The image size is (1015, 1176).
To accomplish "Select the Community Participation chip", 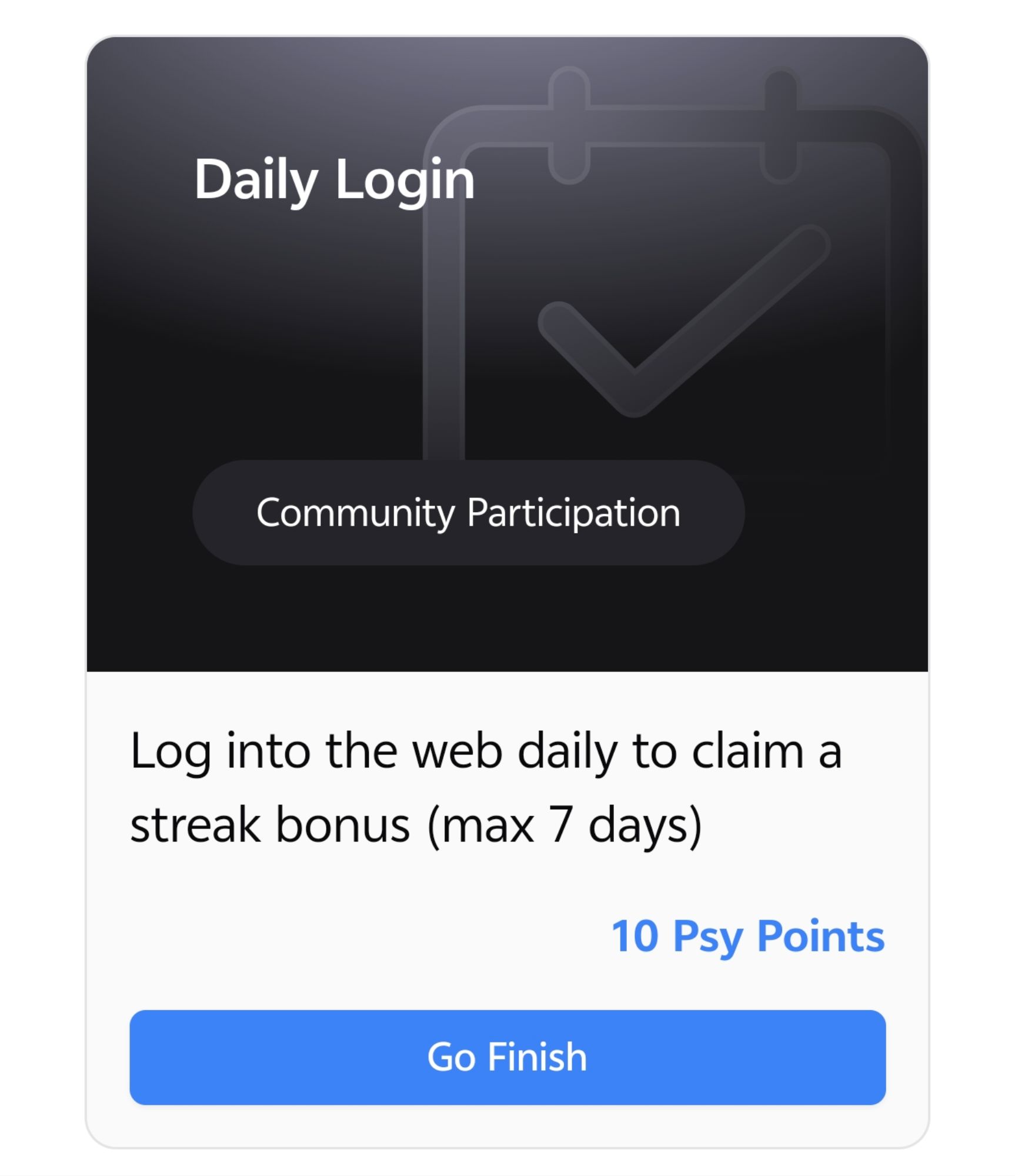I will tap(468, 513).
